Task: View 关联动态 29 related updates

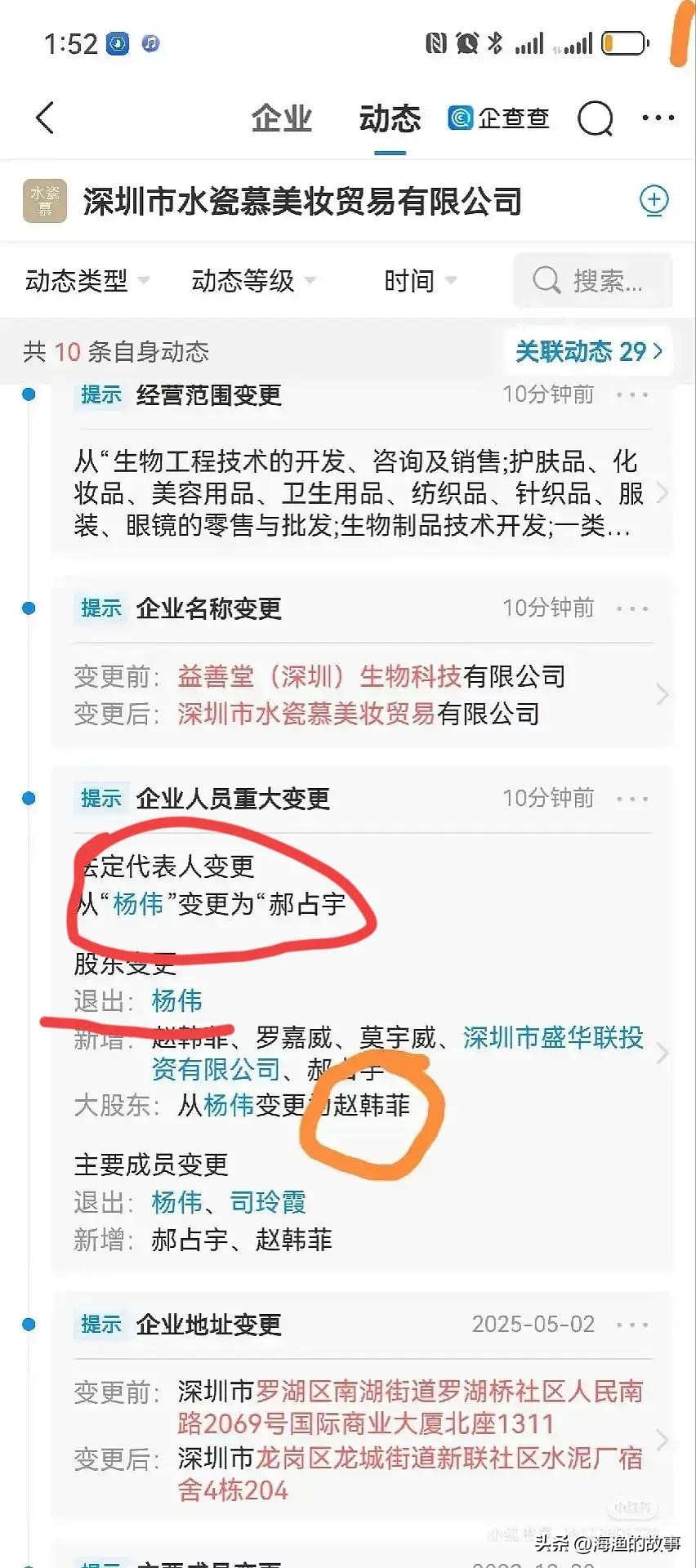Action: click(x=588, y=351)
